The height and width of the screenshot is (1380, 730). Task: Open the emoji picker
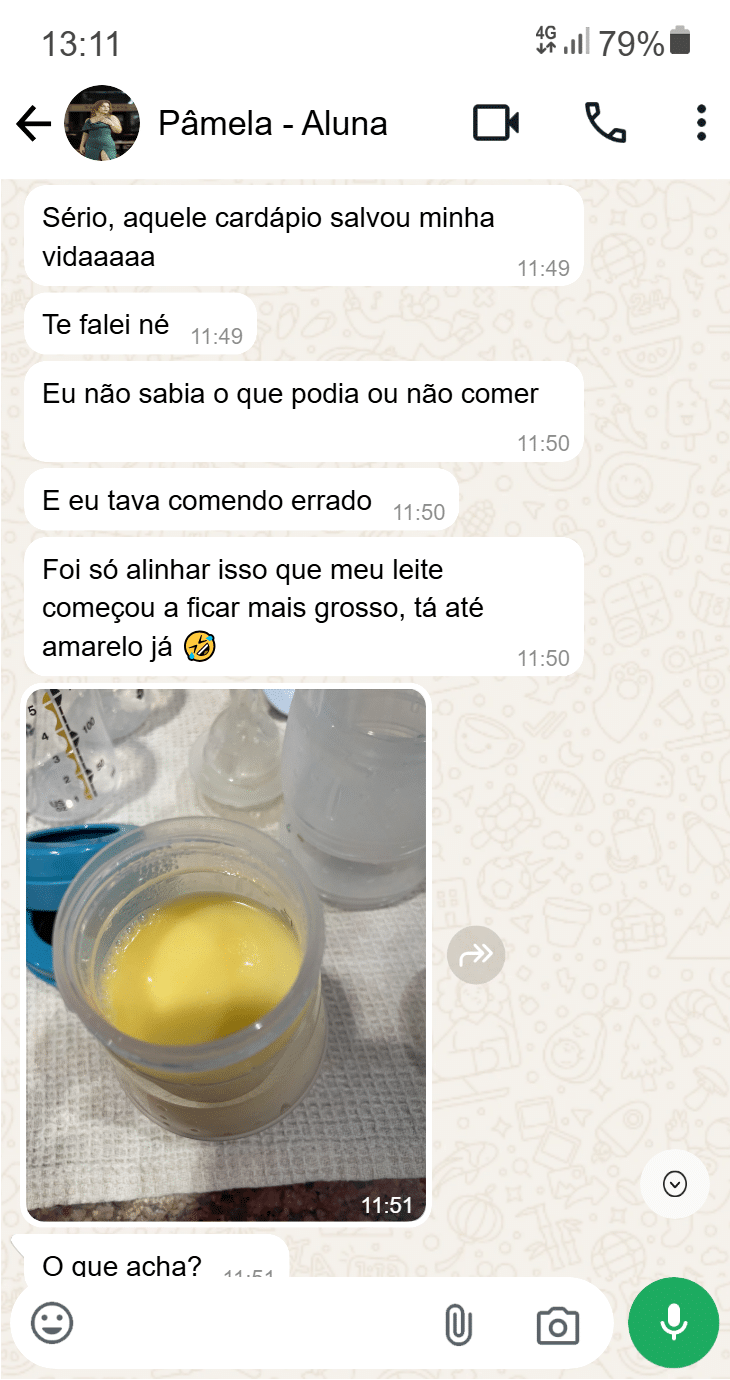52,1323
